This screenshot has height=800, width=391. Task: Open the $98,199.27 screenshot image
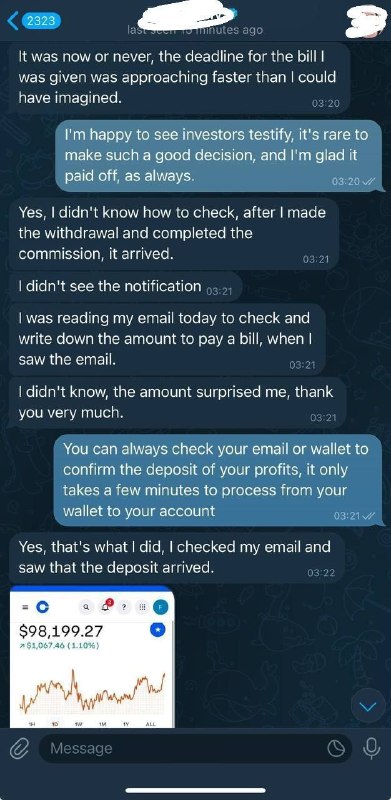pyautogui.click(x=92, y=657)
